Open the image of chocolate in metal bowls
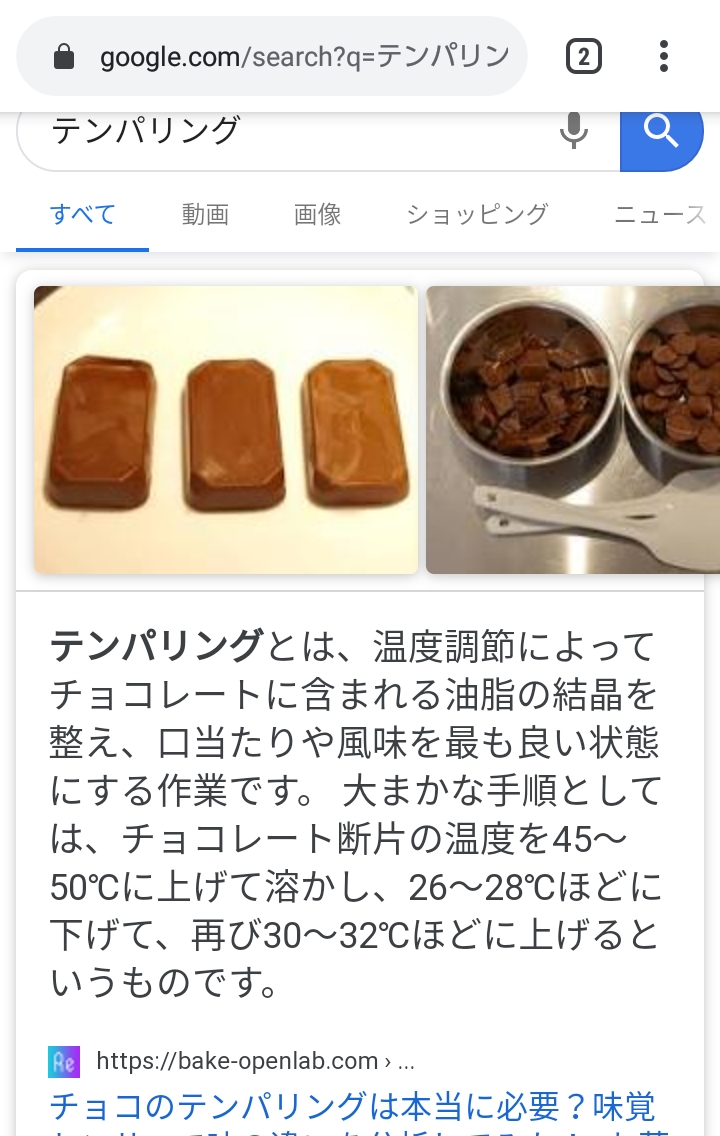 (573, 430)
